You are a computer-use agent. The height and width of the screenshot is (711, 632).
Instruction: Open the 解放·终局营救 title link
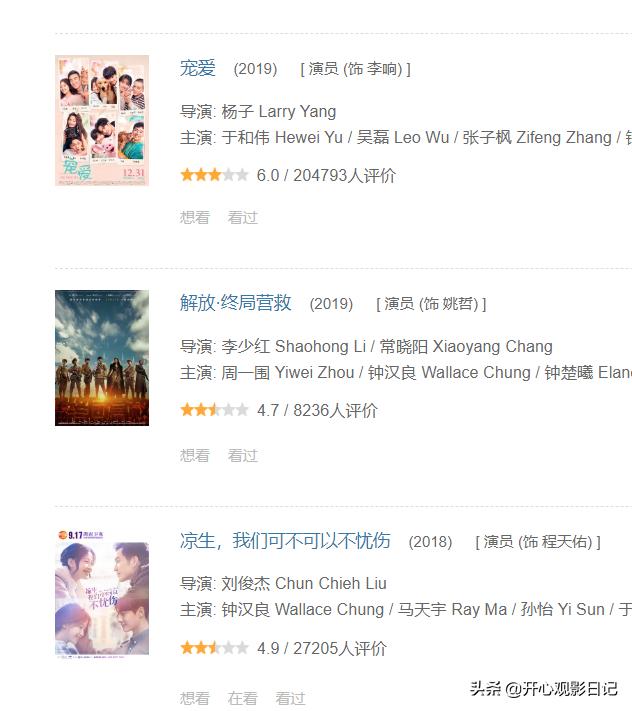pos(236,303)
